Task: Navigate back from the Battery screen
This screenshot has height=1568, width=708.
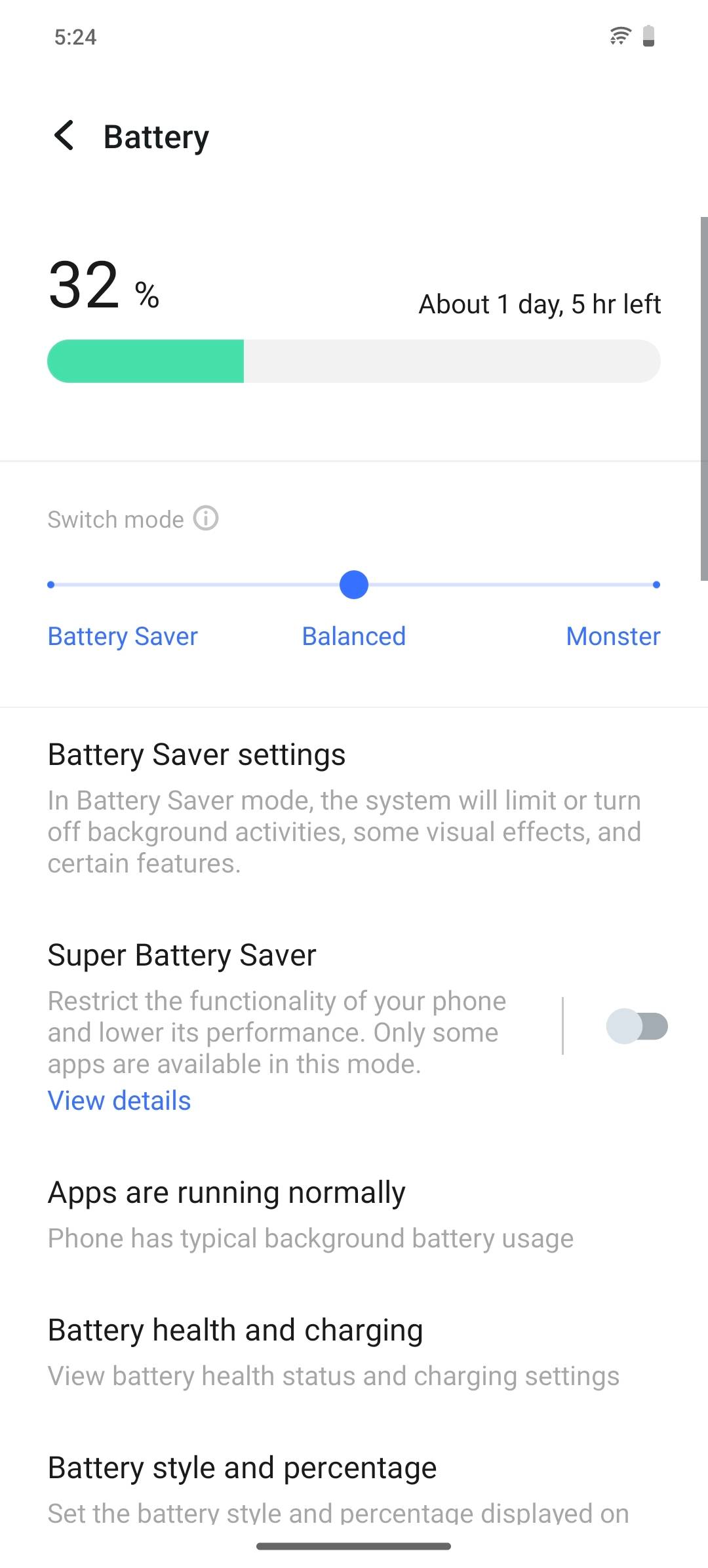Action: click(64, 136)
